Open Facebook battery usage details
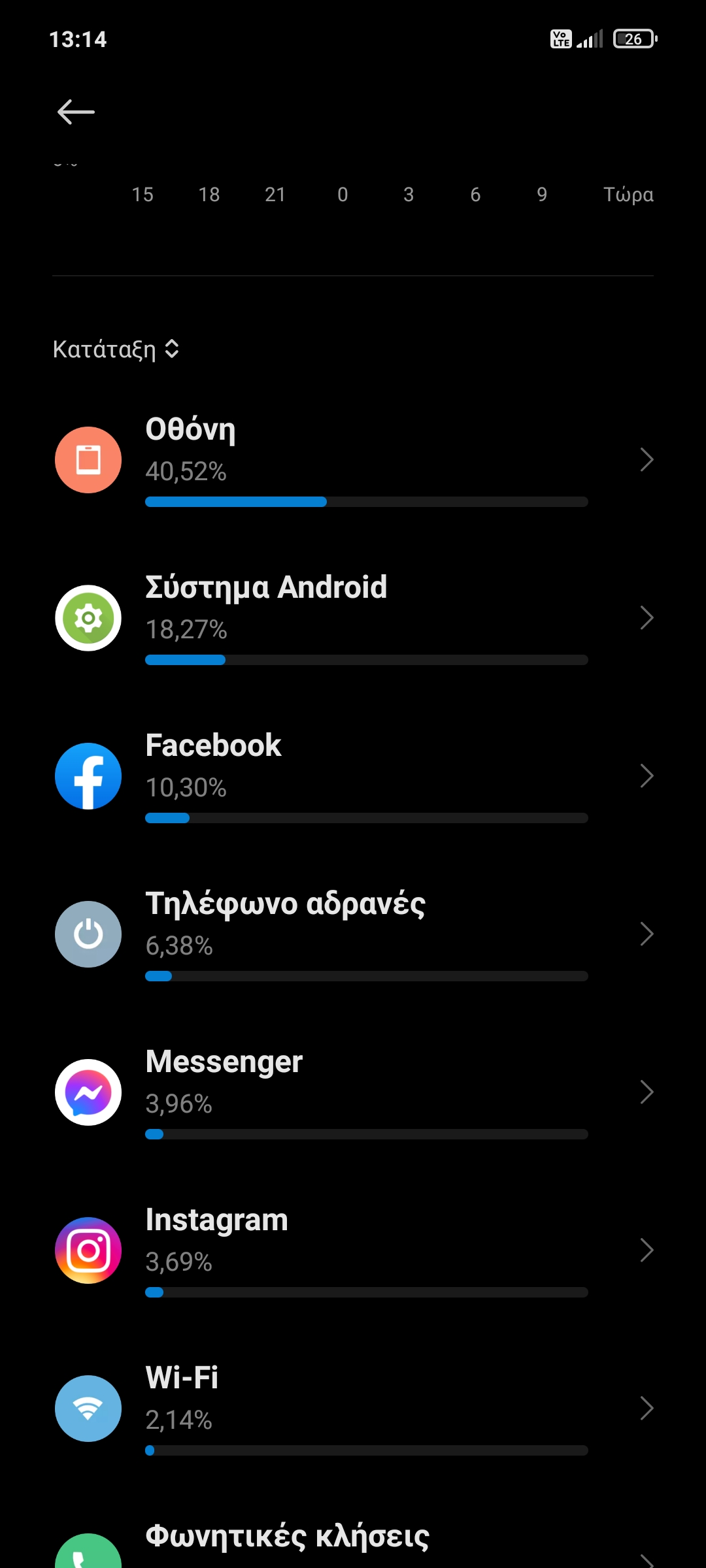 pos(353,776)
